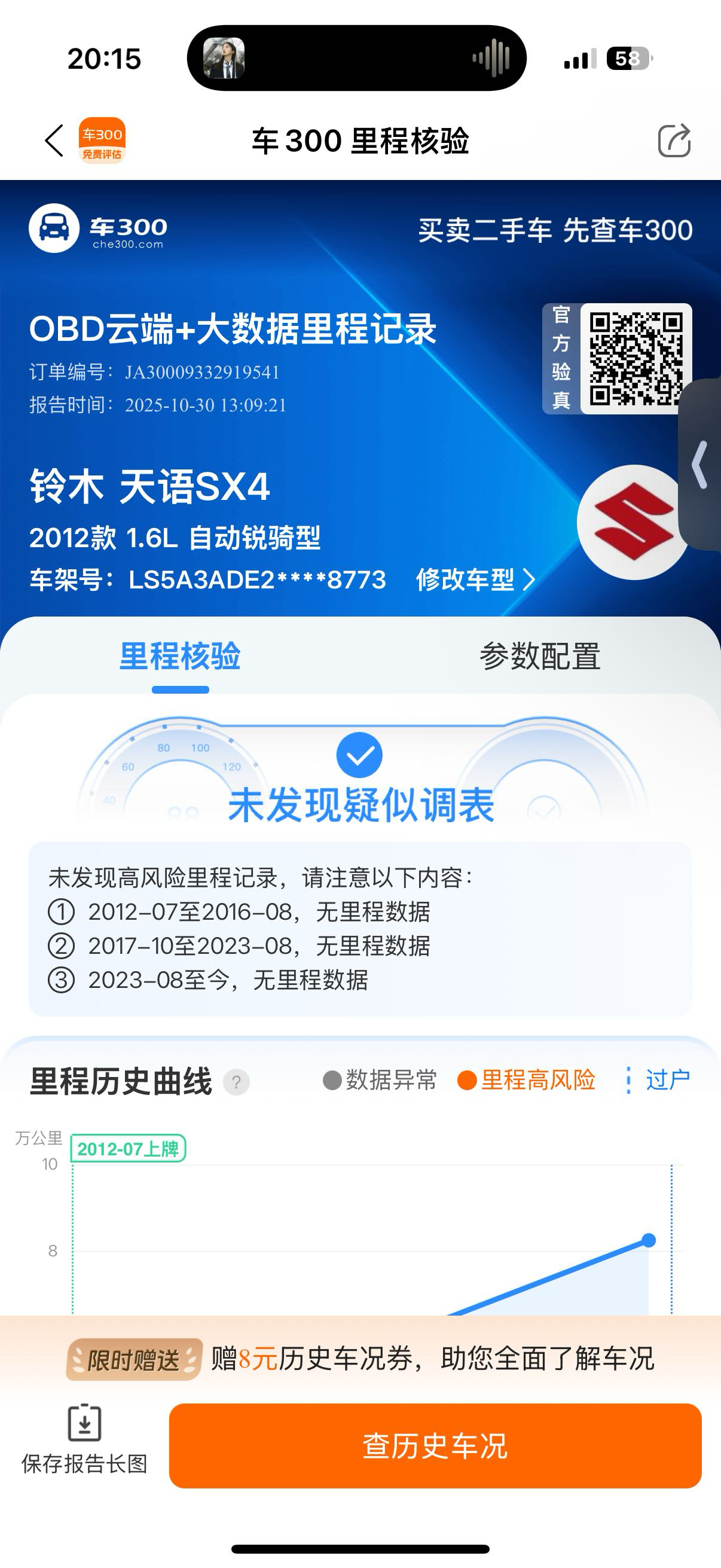The width and height of the screenshot is (721, 1568).
Task: Open the 限时赠送 8元 coupon banner
Action: pyautogui.click(x=360, y=1358)
